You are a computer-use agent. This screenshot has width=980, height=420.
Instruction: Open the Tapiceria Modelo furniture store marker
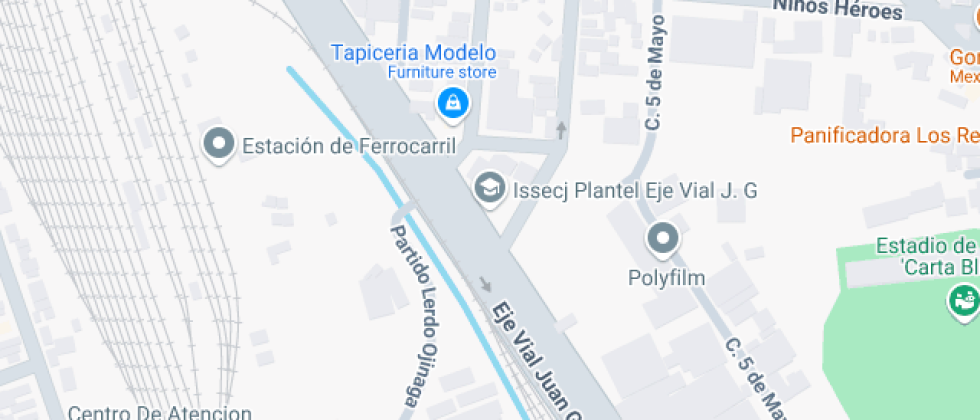coord(453,102)
